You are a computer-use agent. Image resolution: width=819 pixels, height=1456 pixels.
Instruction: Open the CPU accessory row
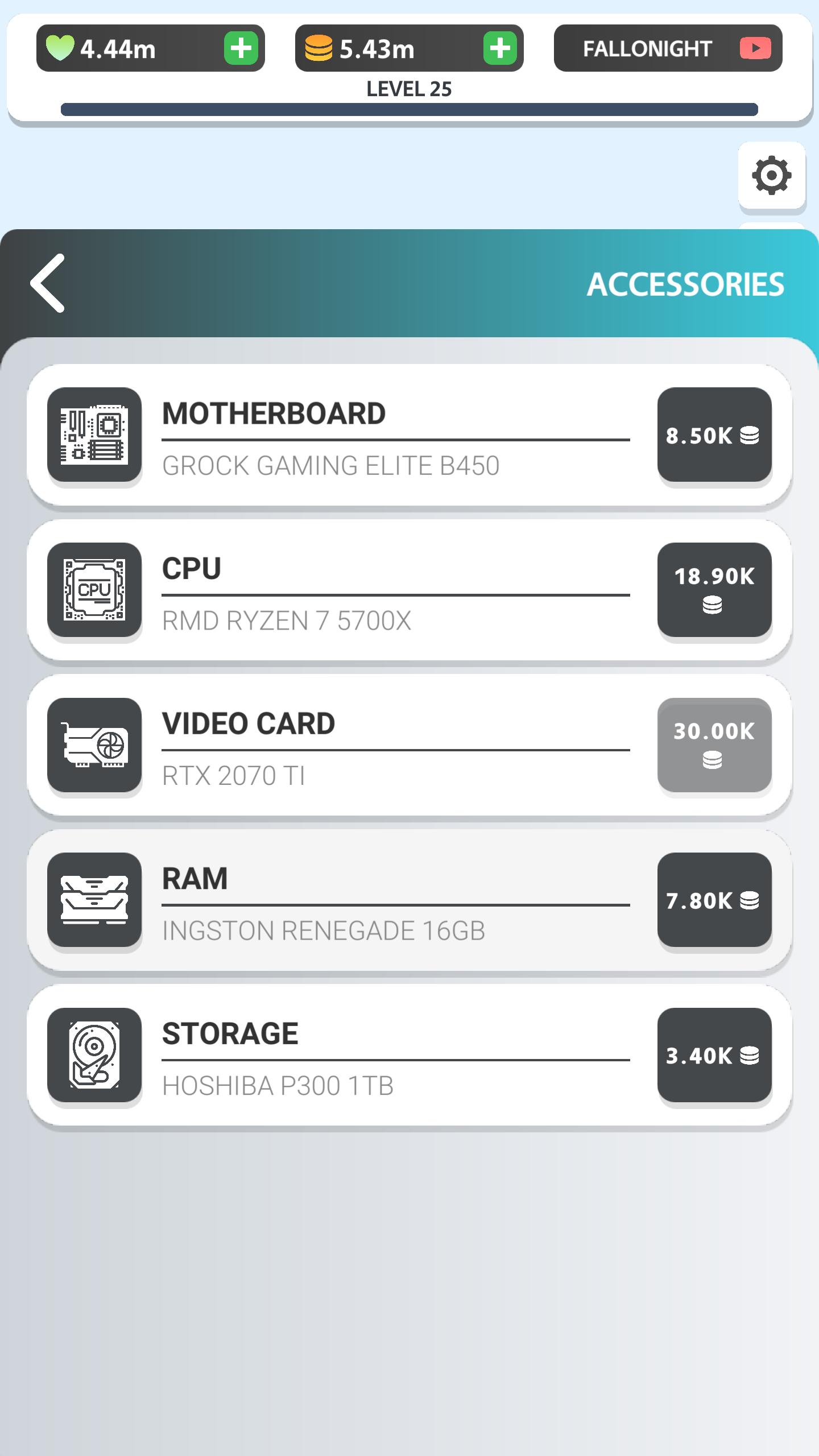click(409, 590)
